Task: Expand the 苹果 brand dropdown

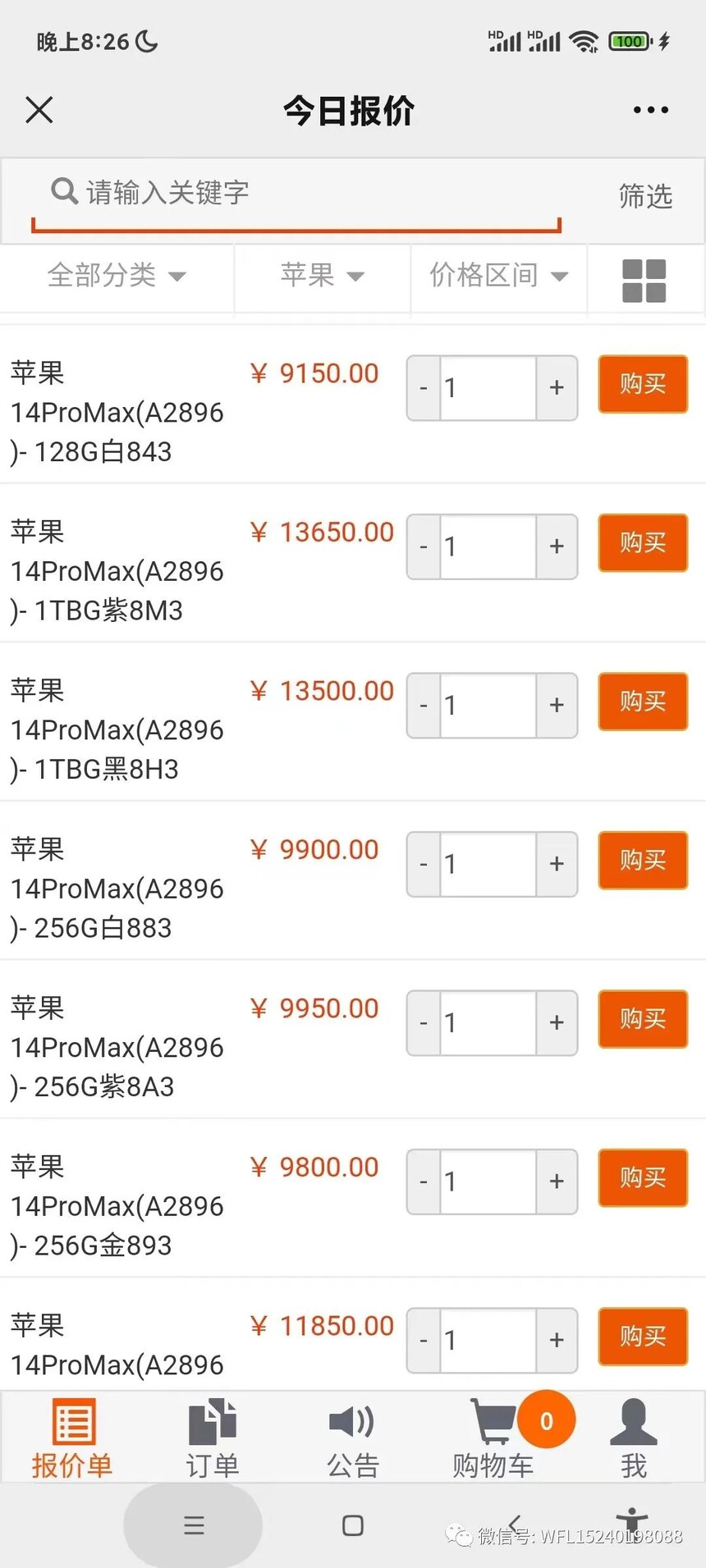Action: tap(322, 276)
